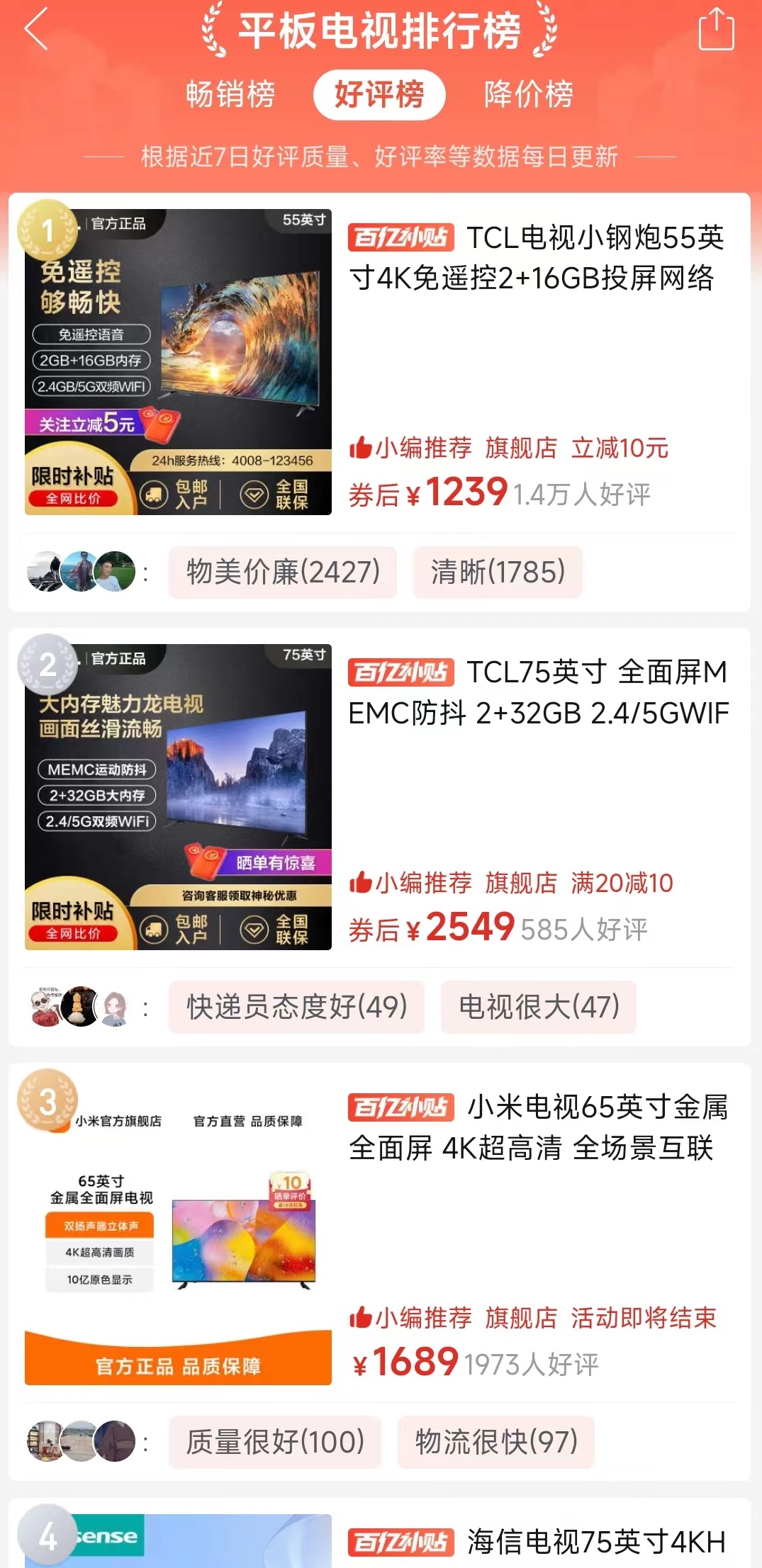Click the rank 2 medal badge
762x1568 pixels.
tap(47, 666)
